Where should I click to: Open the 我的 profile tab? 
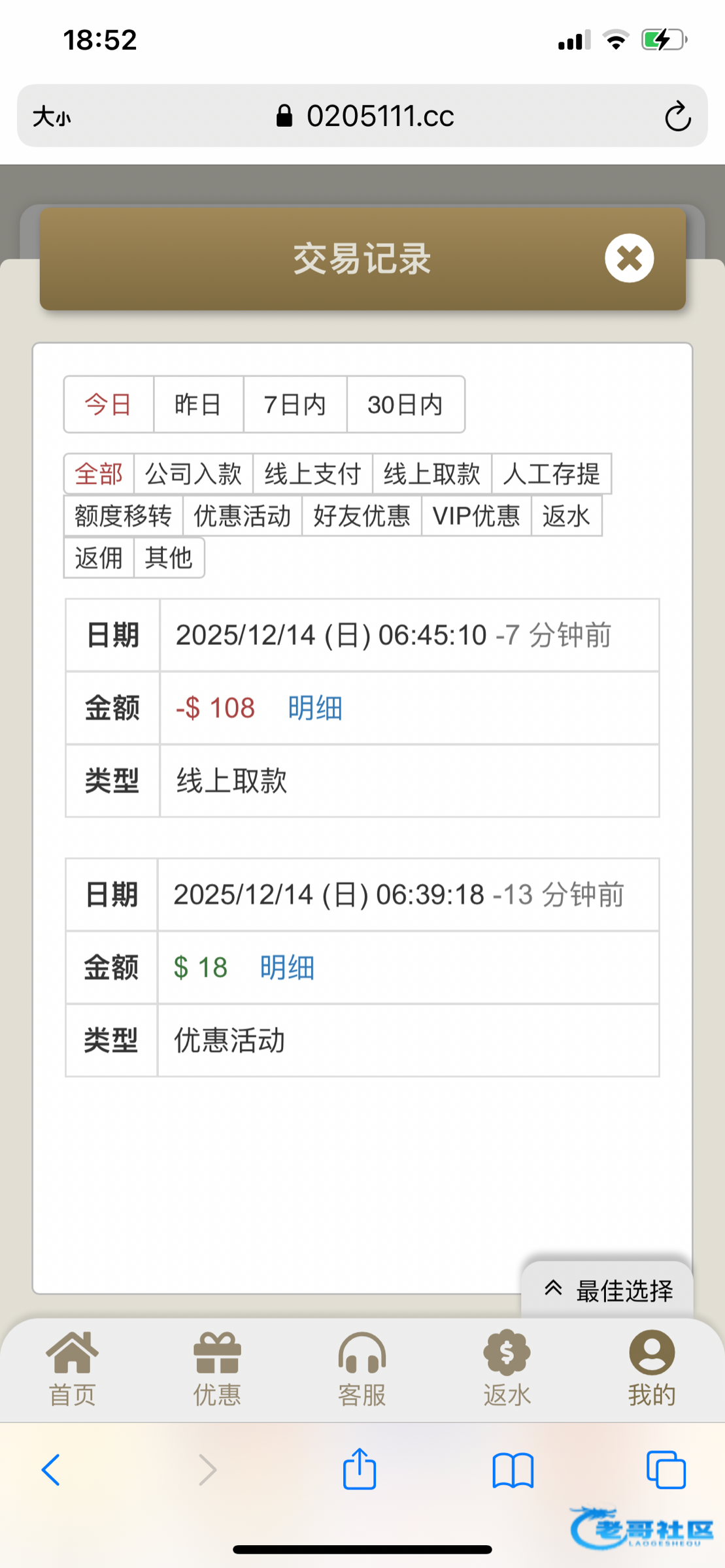652,1369
